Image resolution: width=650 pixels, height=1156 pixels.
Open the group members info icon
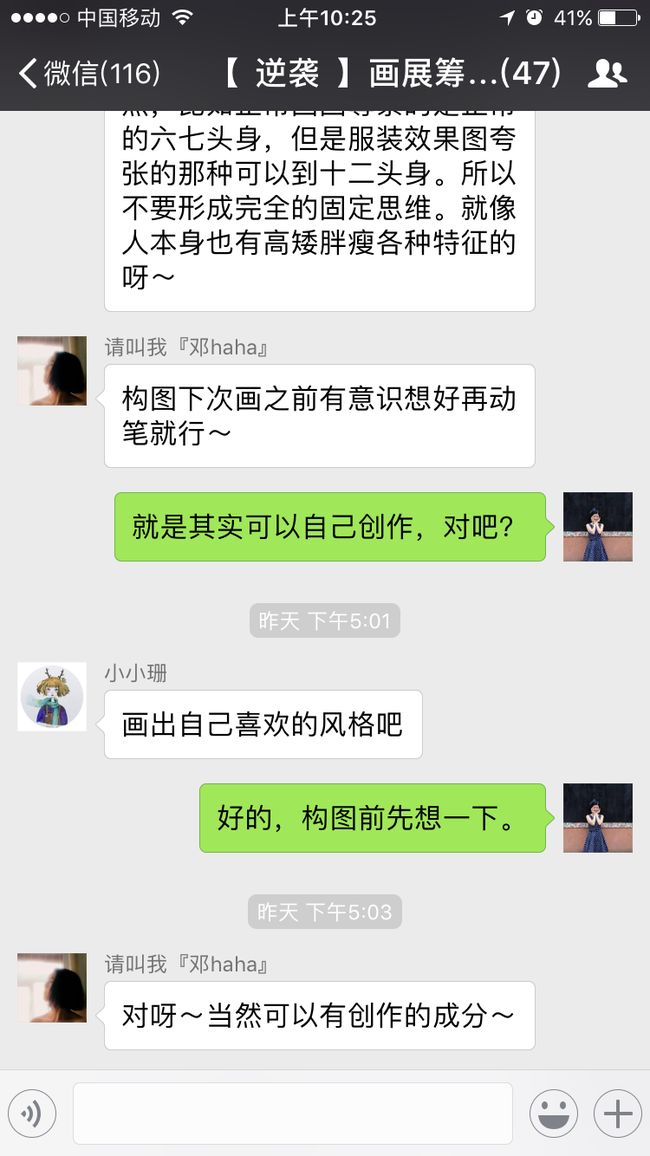[607, 74]
